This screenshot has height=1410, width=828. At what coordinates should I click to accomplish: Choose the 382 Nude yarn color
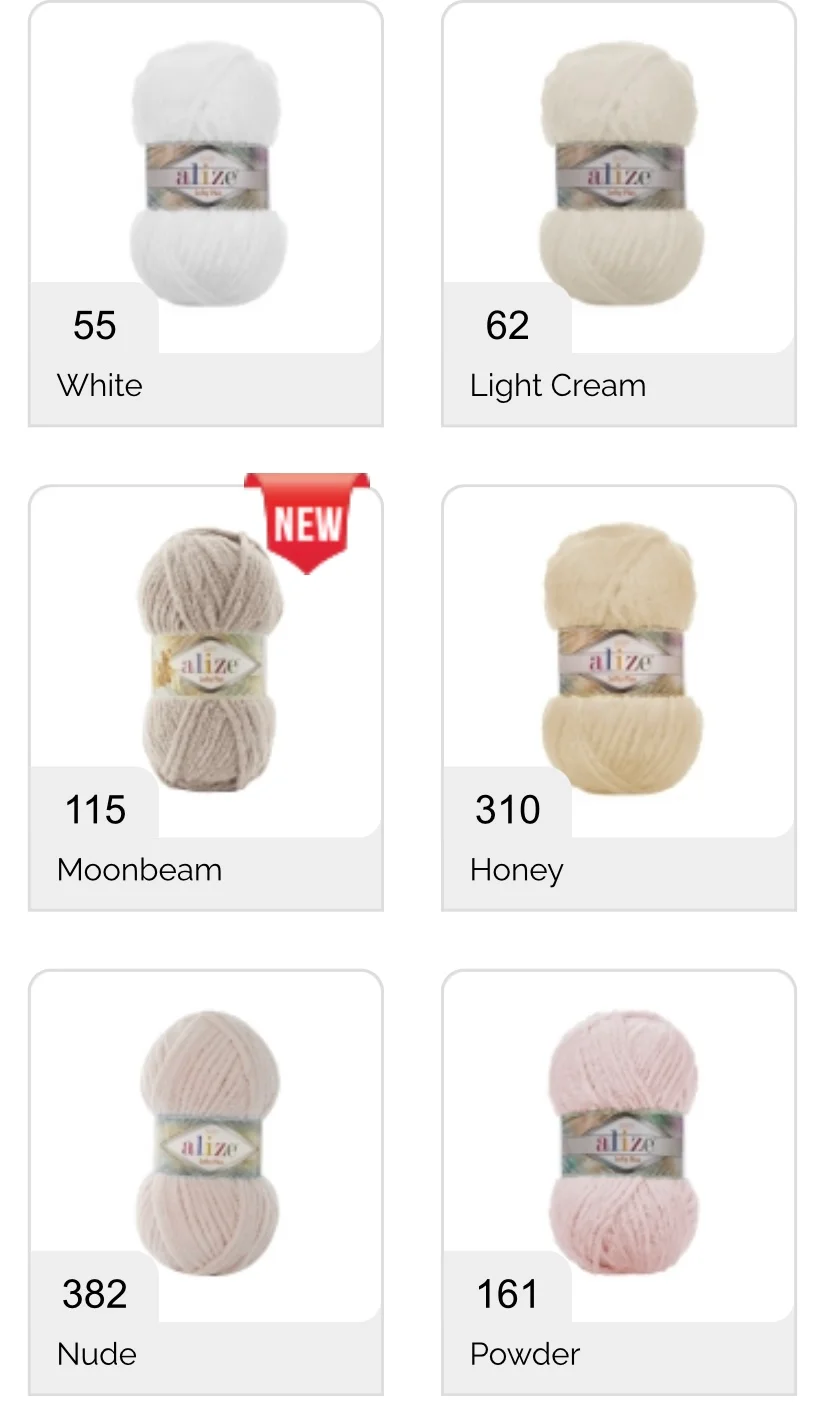pyautogui.click(x=206, y=1182)
